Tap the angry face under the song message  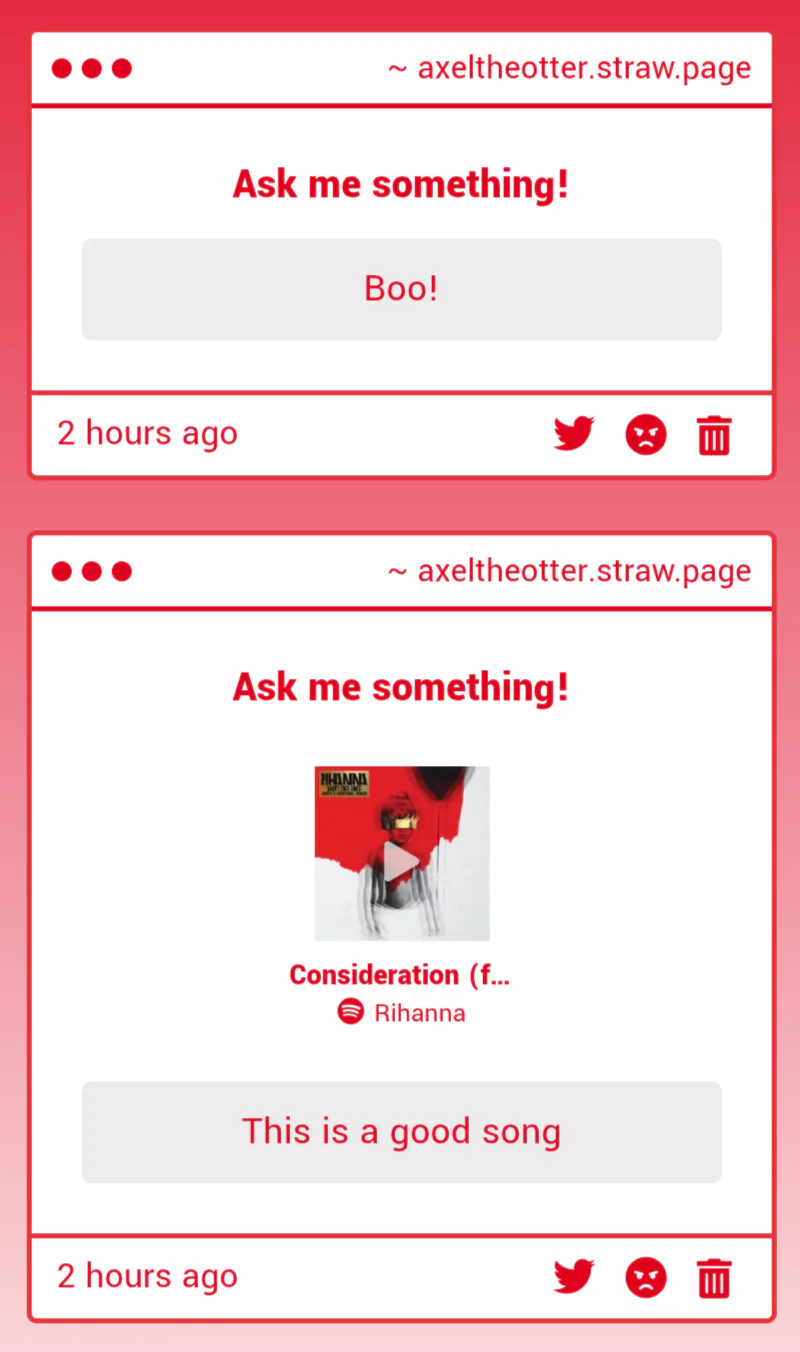[646, 1278]
